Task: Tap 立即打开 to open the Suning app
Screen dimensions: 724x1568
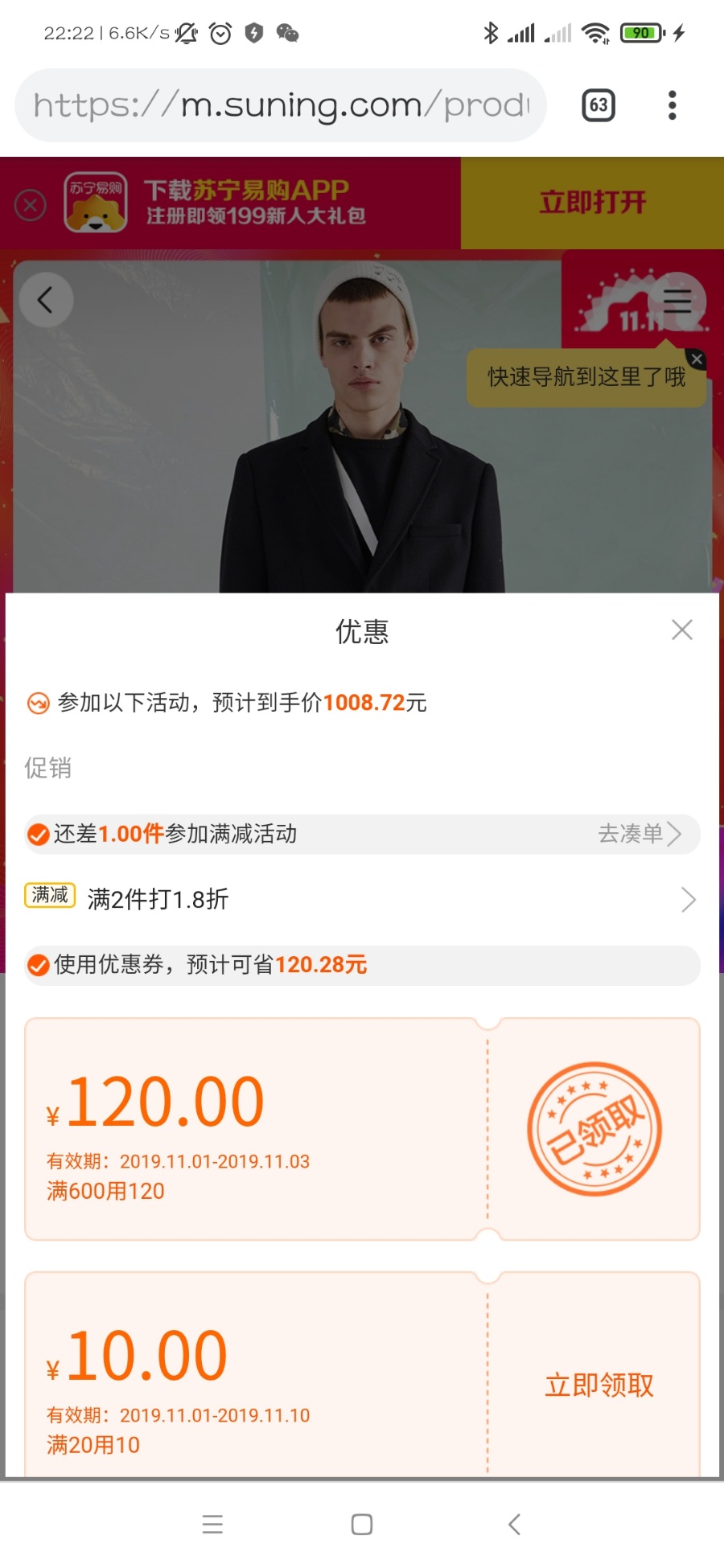Action: [x=592, y=203]
